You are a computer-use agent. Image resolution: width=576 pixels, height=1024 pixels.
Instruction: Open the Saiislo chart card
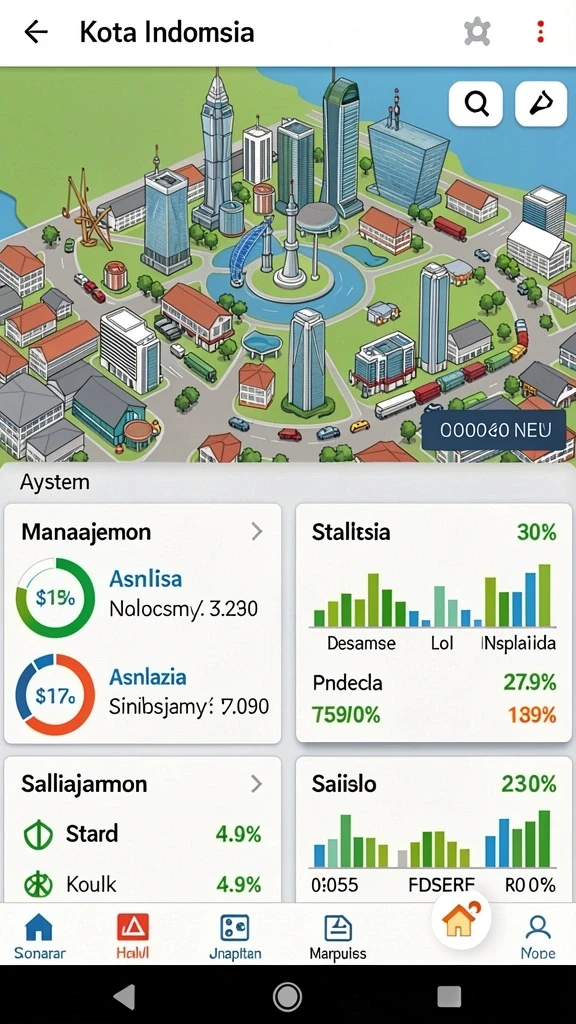434,829
